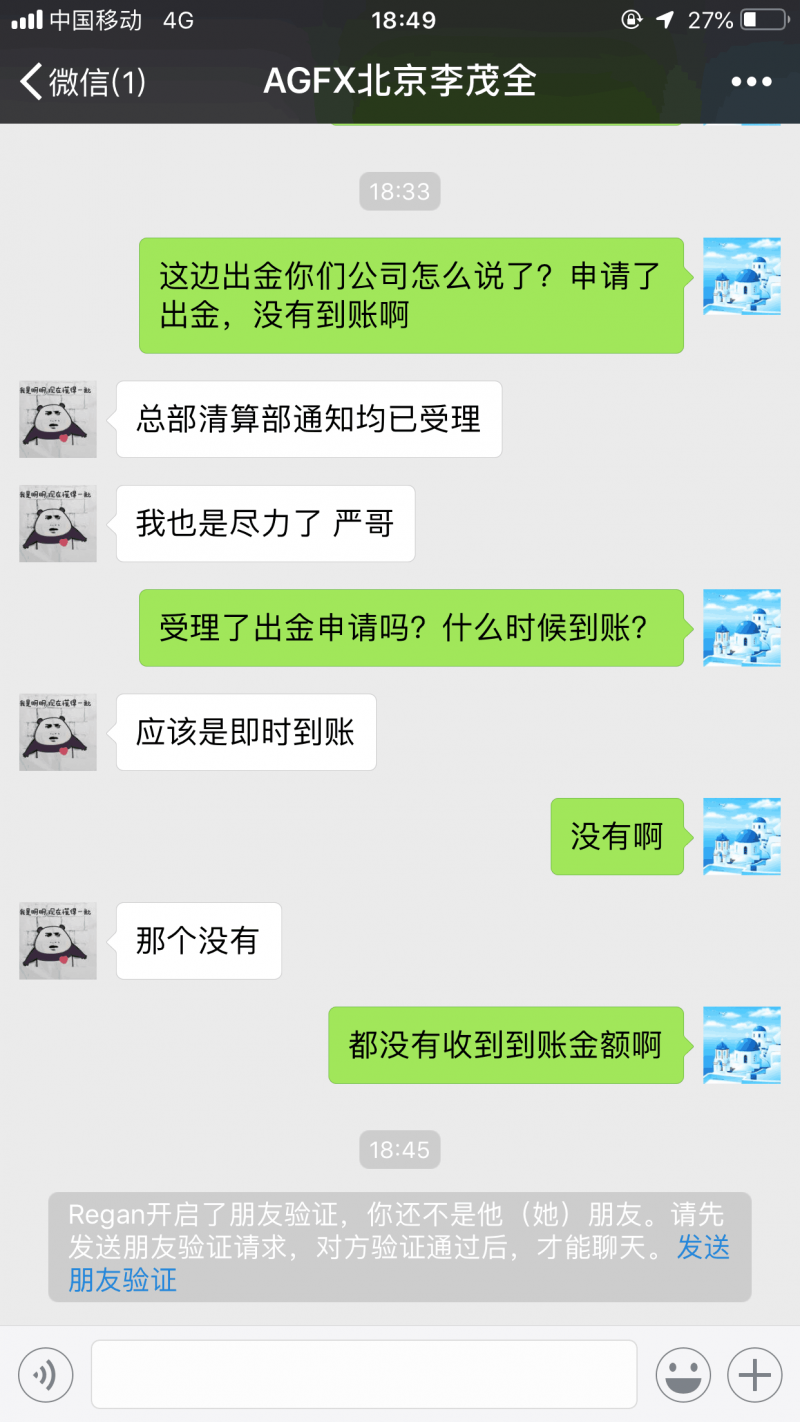Tap the reply bubble 应该是即时到账
Screen dimensions: 800x1422
point(245,732)
